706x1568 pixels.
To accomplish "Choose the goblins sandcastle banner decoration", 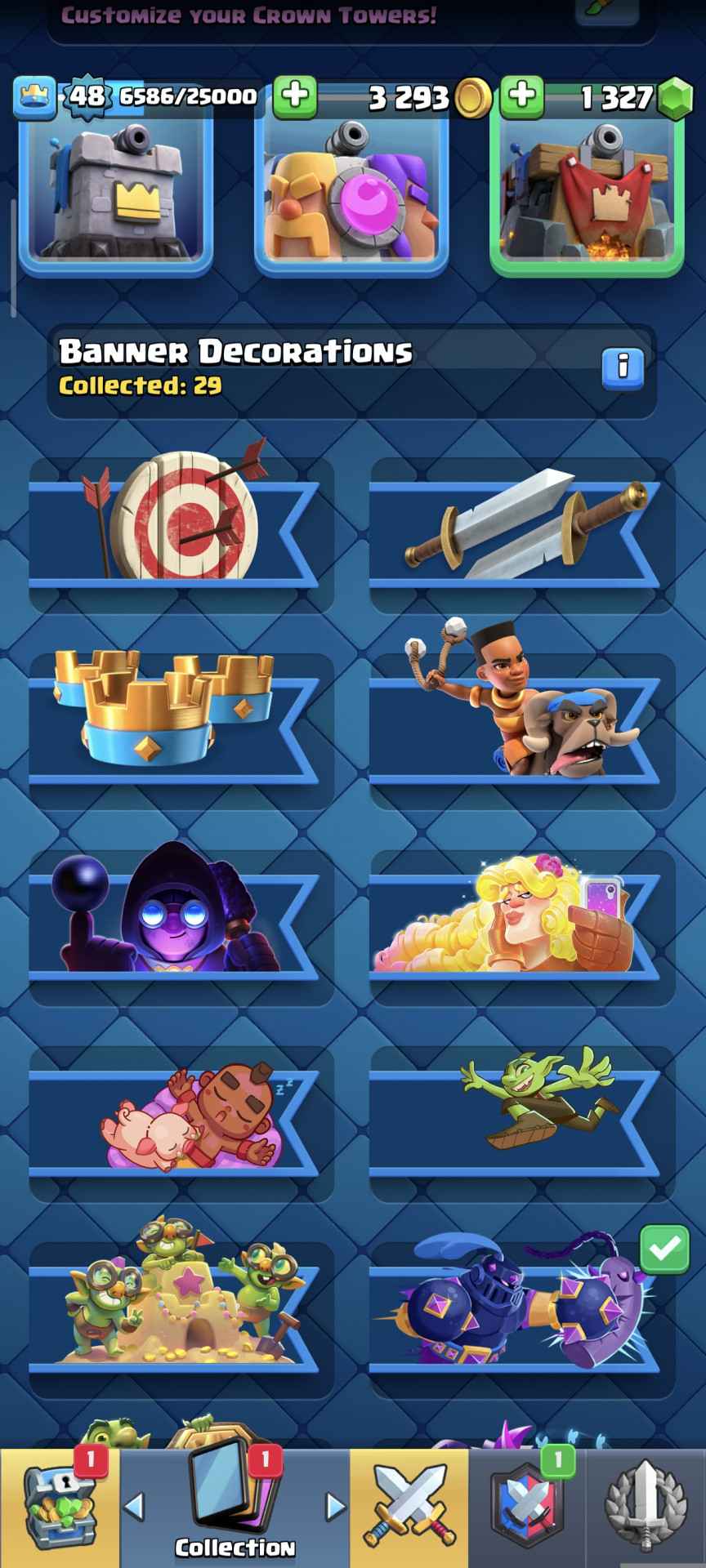I will click(x=181, y=1315).
